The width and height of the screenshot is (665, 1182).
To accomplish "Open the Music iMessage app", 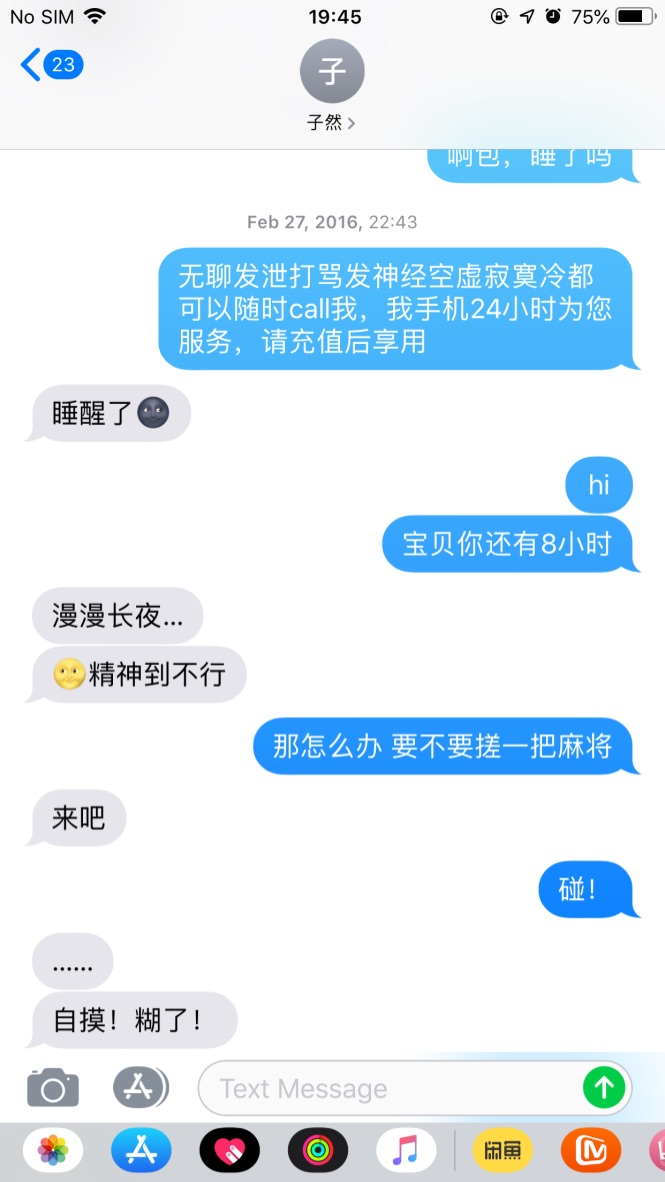I will point(405,1151).
